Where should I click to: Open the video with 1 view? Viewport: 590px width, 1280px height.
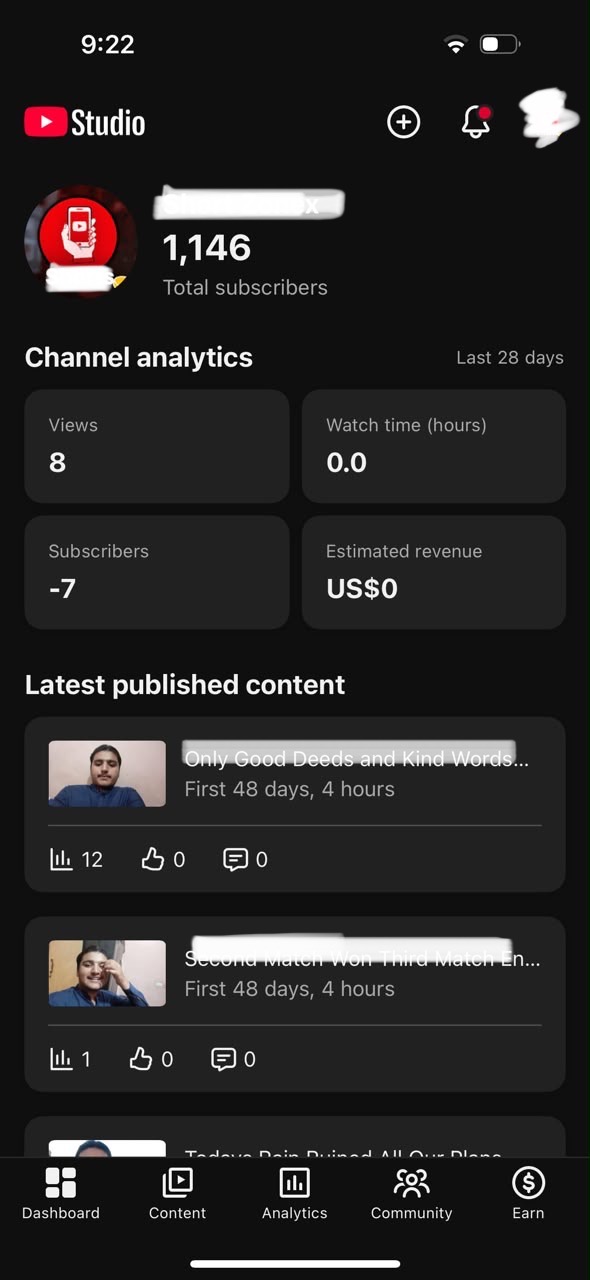(x=295, y=1004)
